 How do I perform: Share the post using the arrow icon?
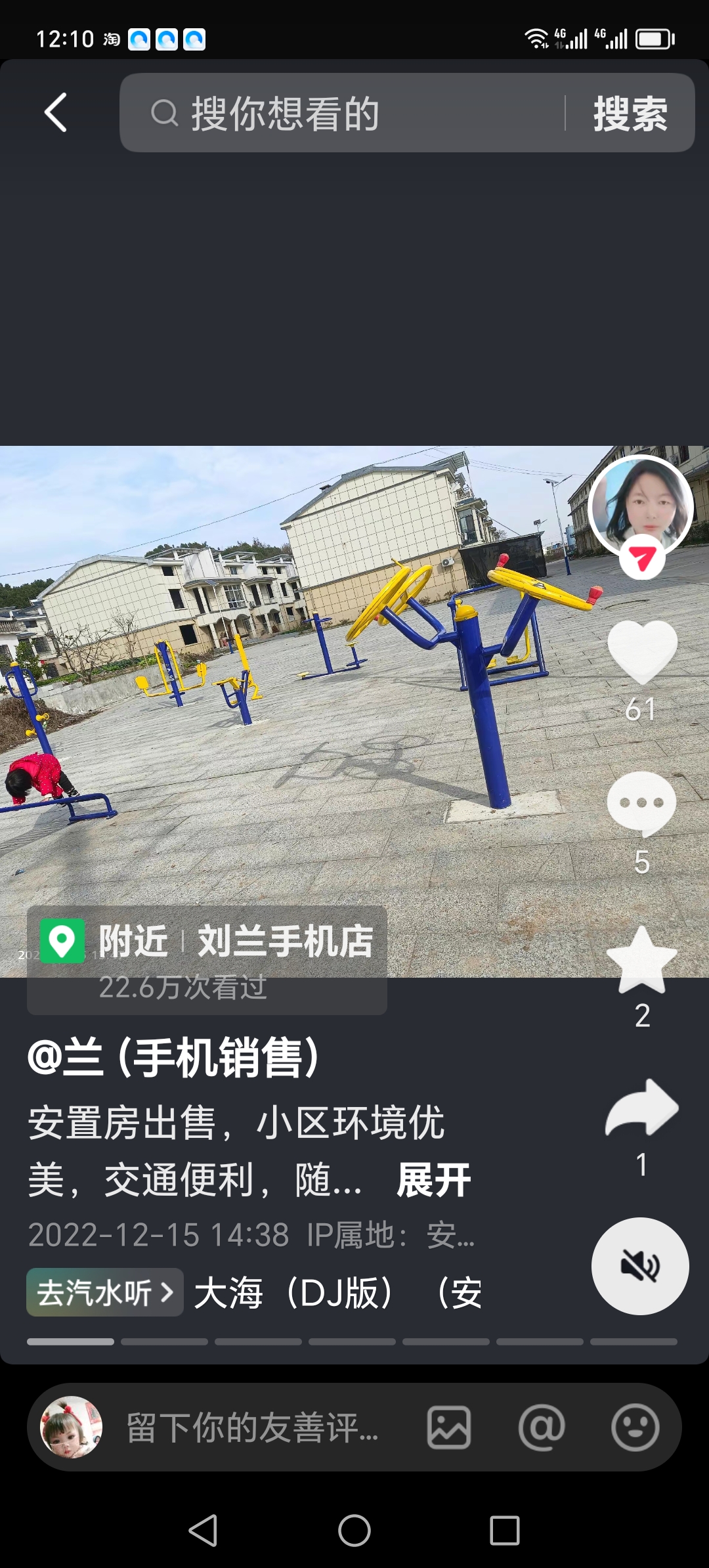coord(641,1110)
